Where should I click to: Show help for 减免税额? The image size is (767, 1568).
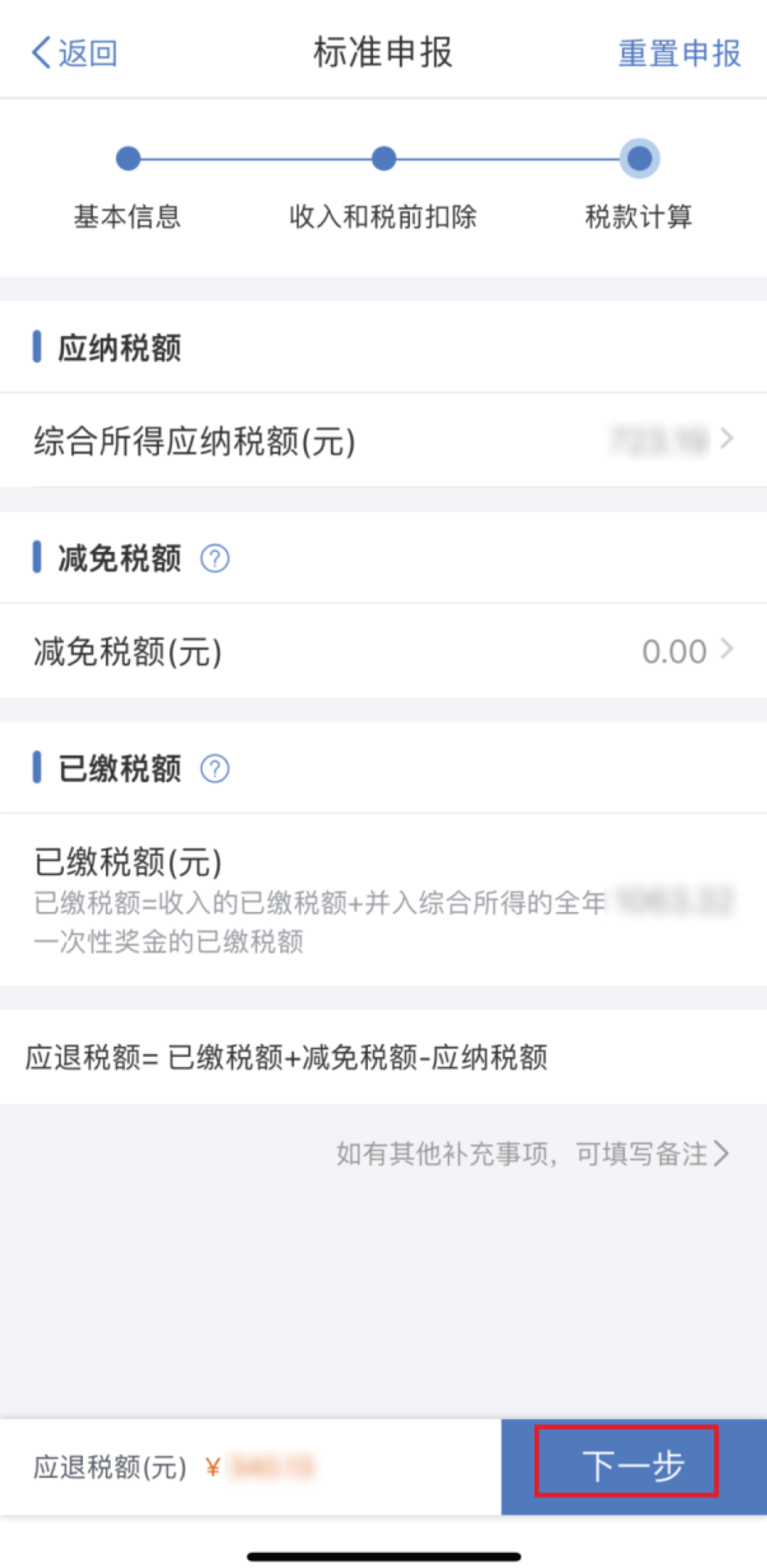coord(214,559)
